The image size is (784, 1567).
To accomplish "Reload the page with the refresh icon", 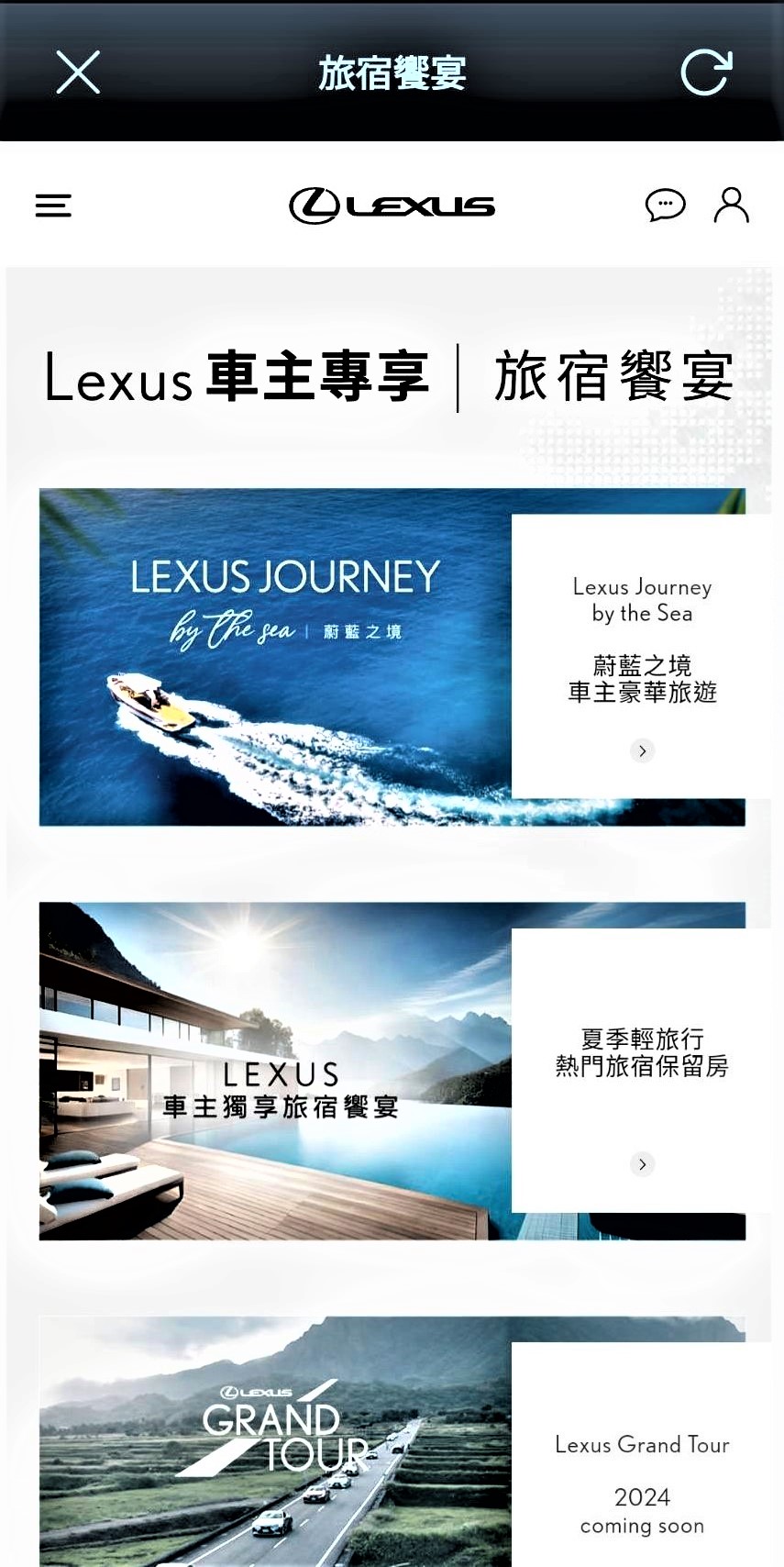I will point(706,72).
